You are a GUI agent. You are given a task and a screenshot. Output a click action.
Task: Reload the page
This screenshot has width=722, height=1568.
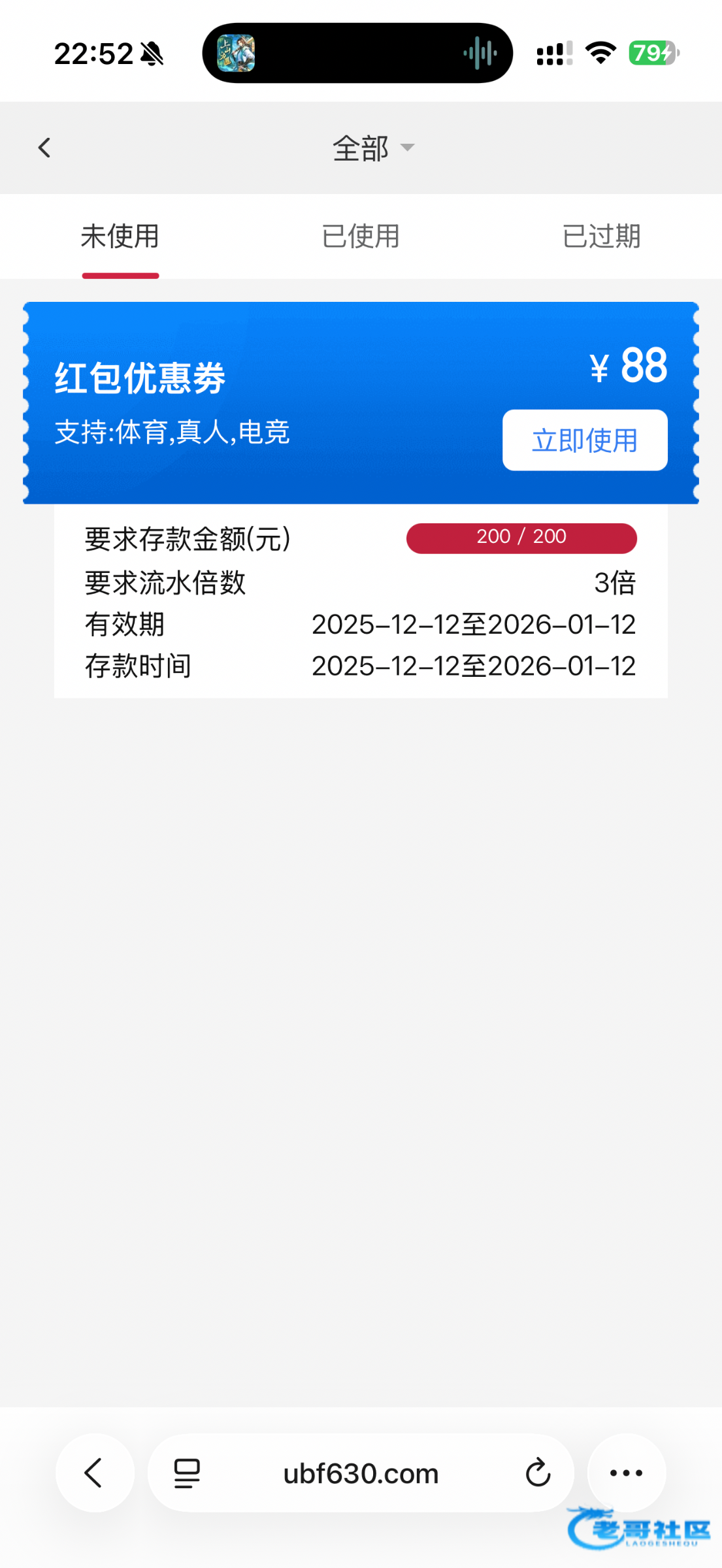tap(538, 1473)
